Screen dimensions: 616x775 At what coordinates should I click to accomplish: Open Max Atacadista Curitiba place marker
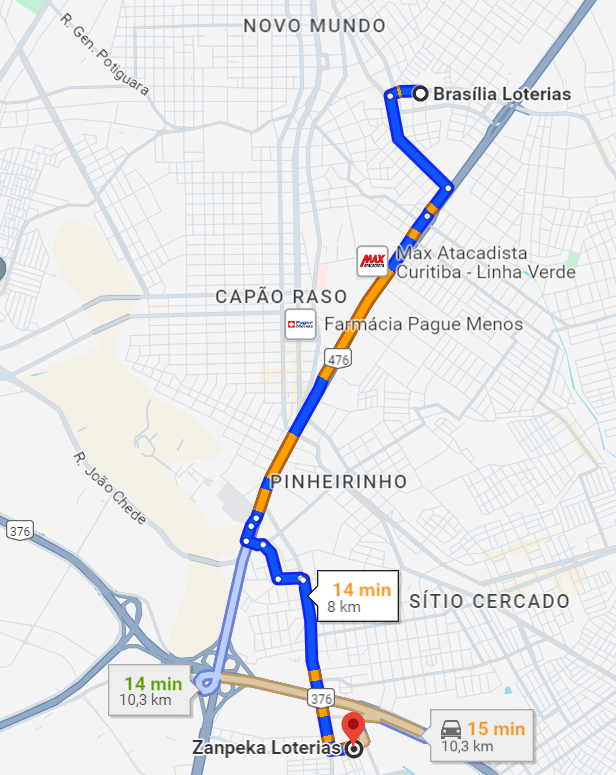tap(372, 262)
